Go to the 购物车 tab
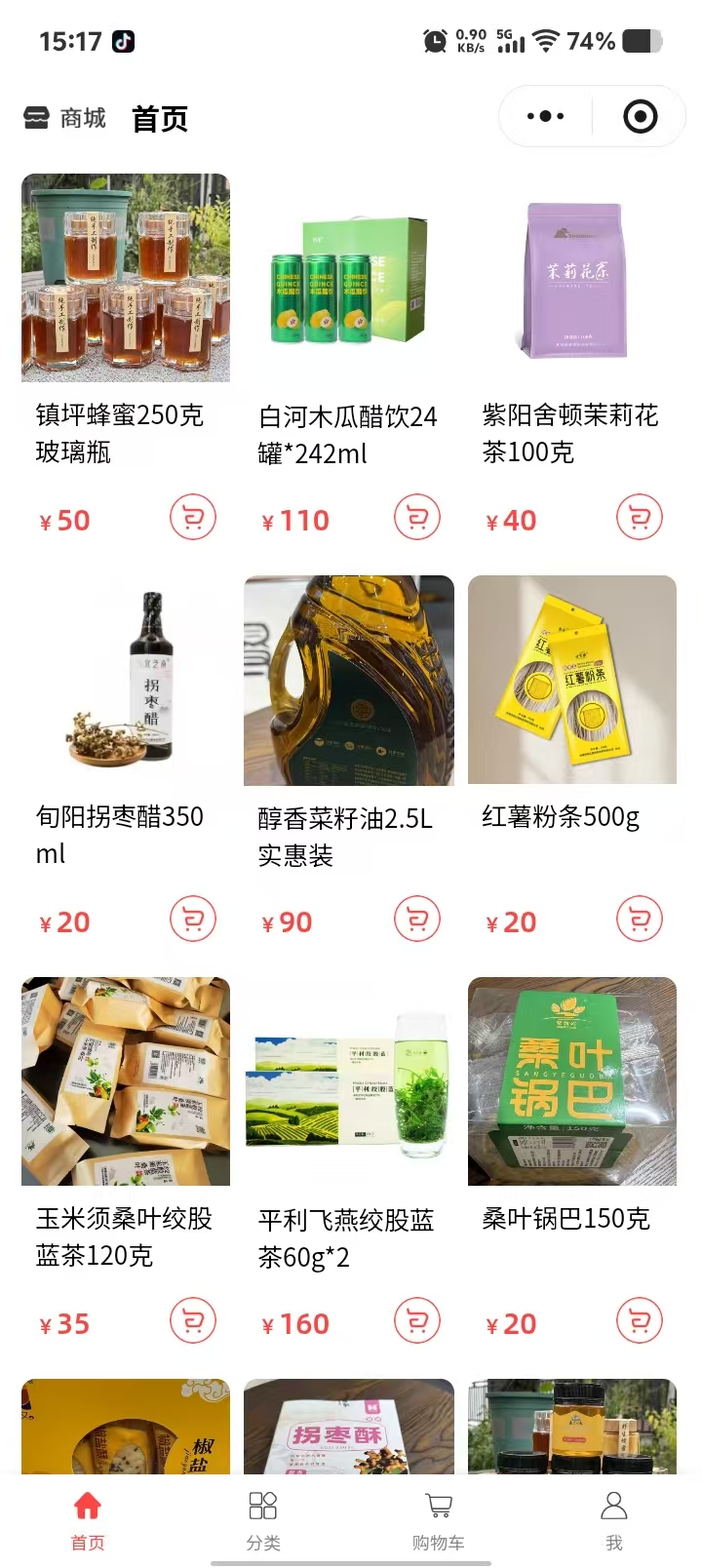This screenshot has height=1568, width=702. (439, 1519)
